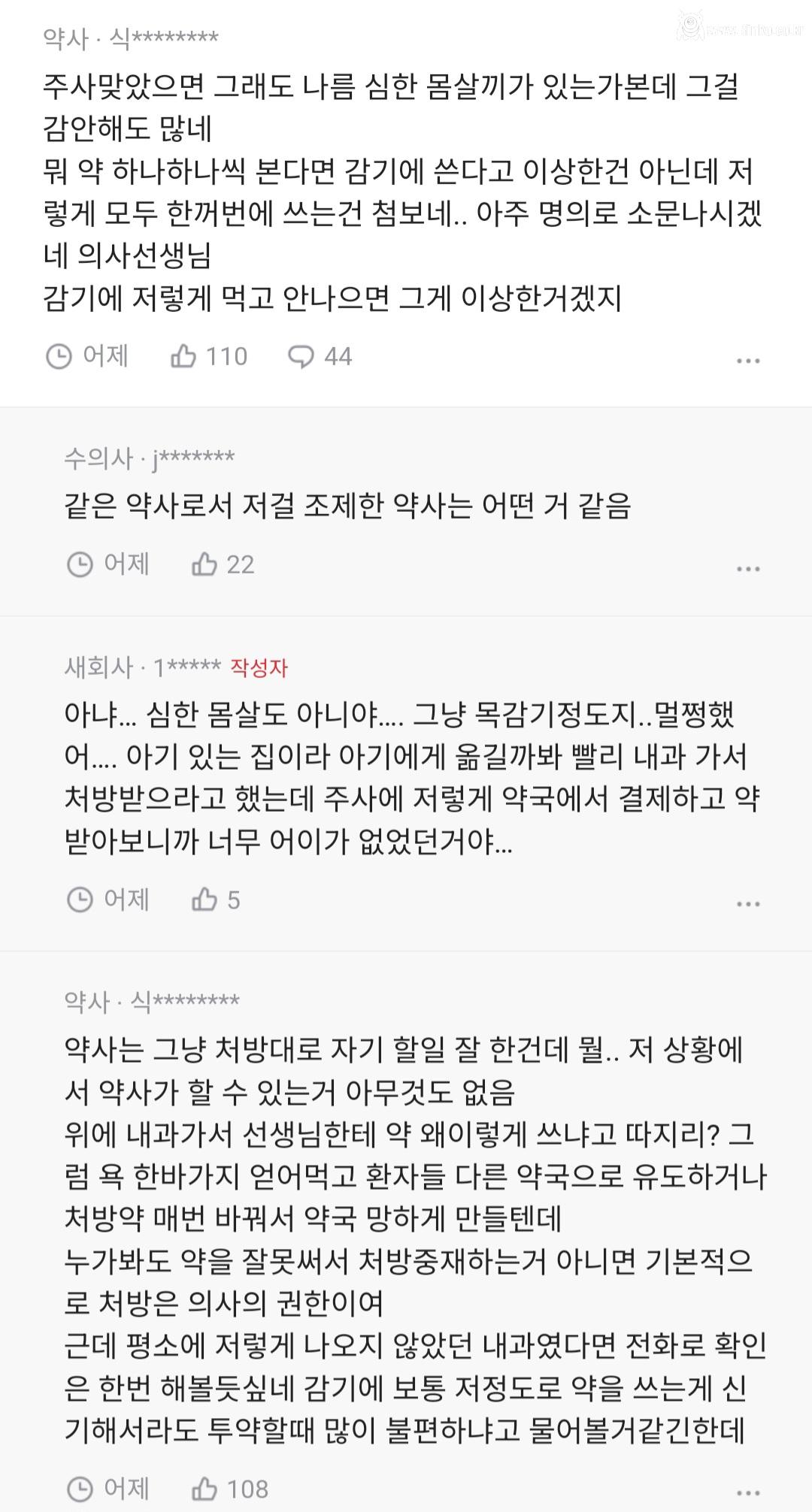Tap 새회사's comment text body

tap(391, 782)
